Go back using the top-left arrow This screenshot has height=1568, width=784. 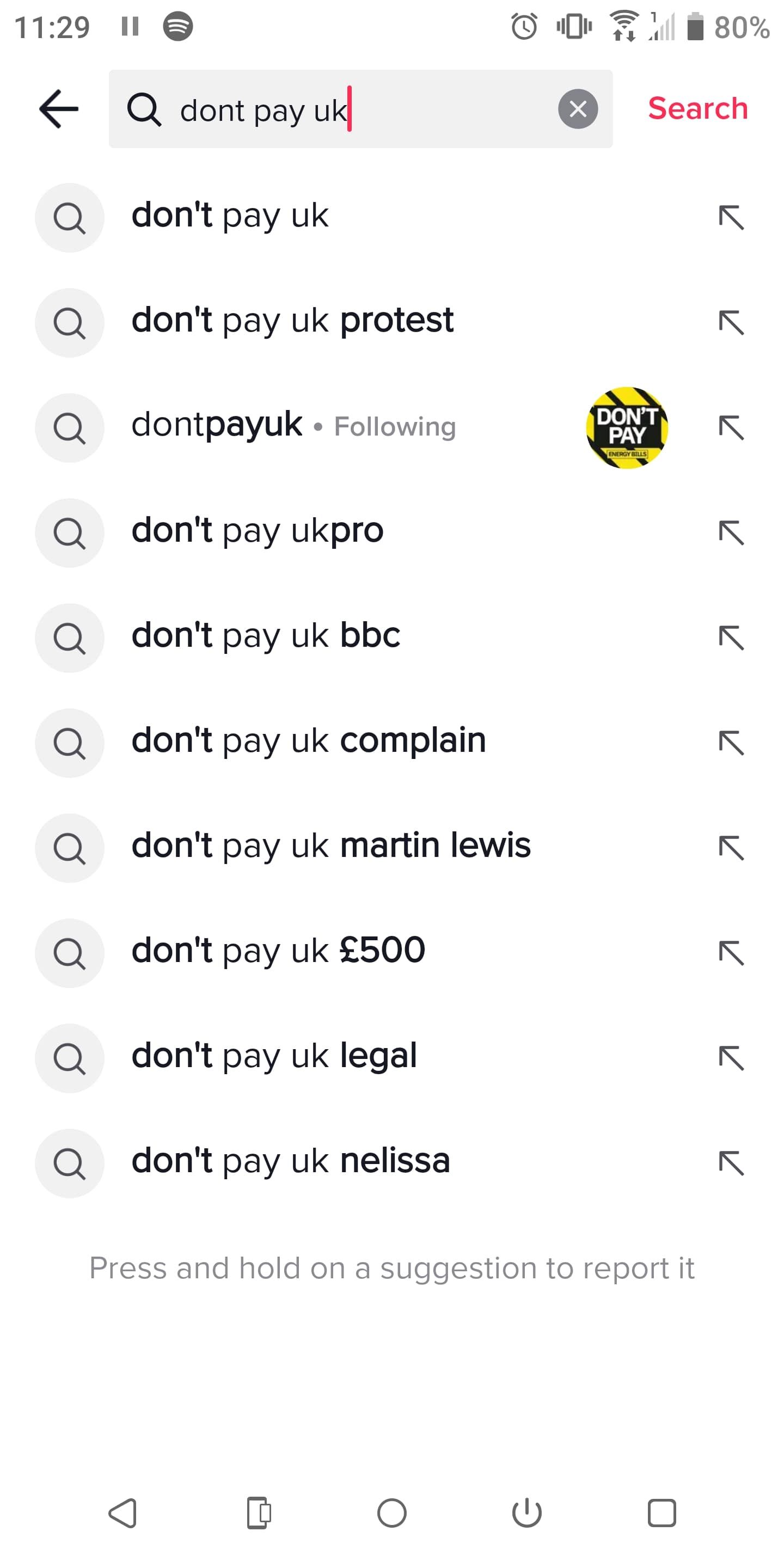point(58,109)
